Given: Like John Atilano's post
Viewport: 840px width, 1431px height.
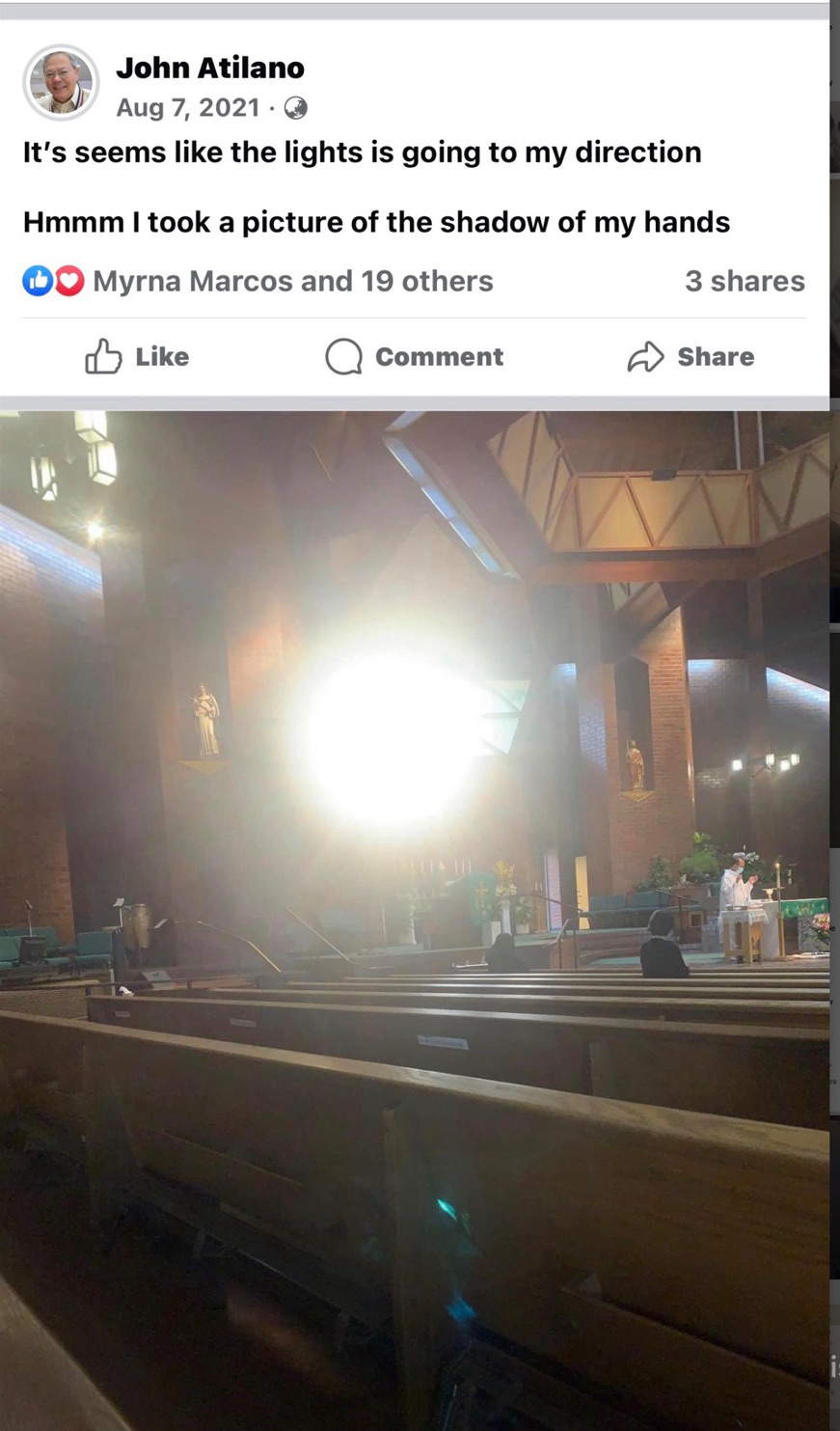Looking at the screenshot, I should click(x=137, y=357).
